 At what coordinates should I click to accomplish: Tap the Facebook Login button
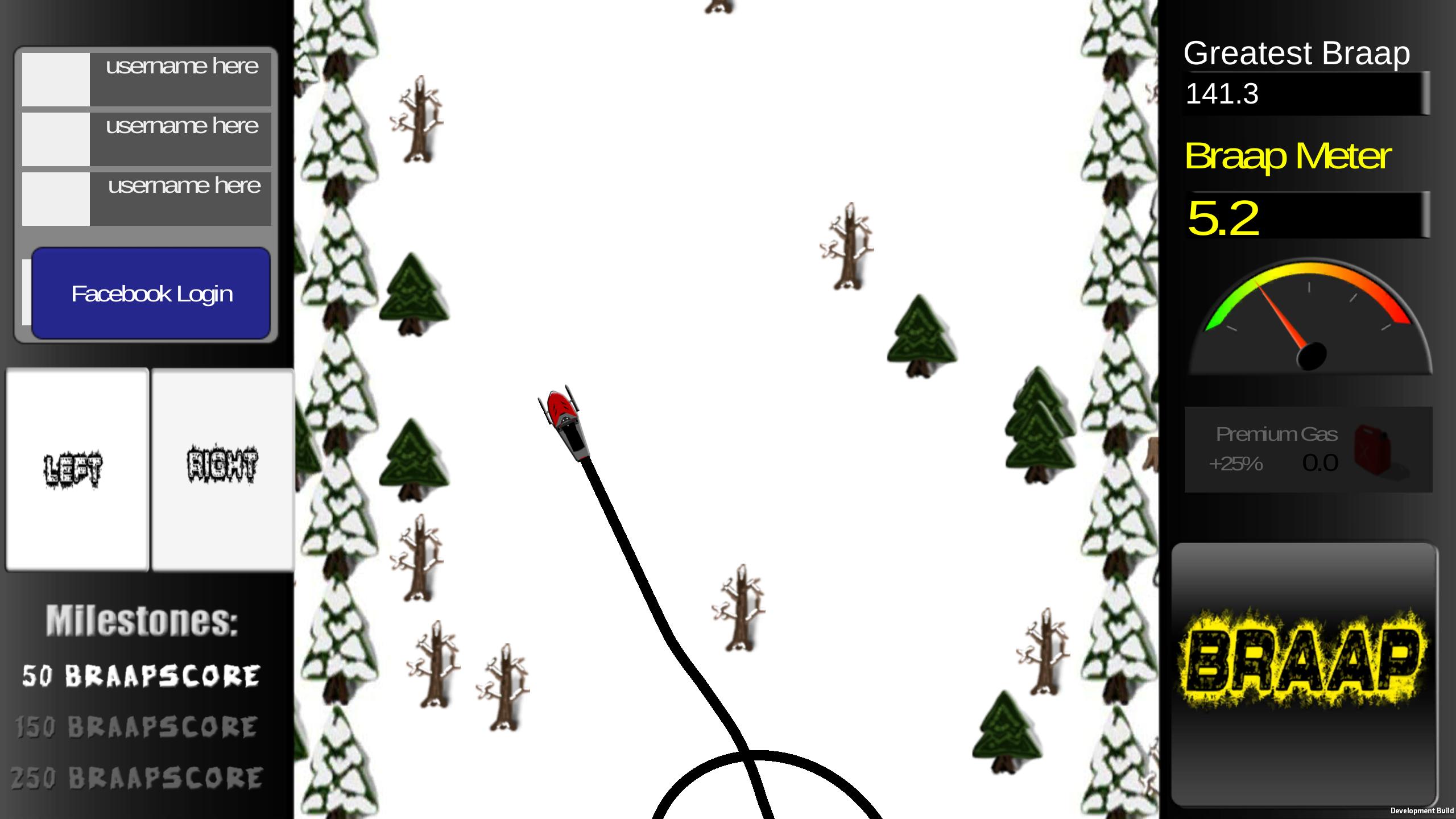tap(151, 293)
